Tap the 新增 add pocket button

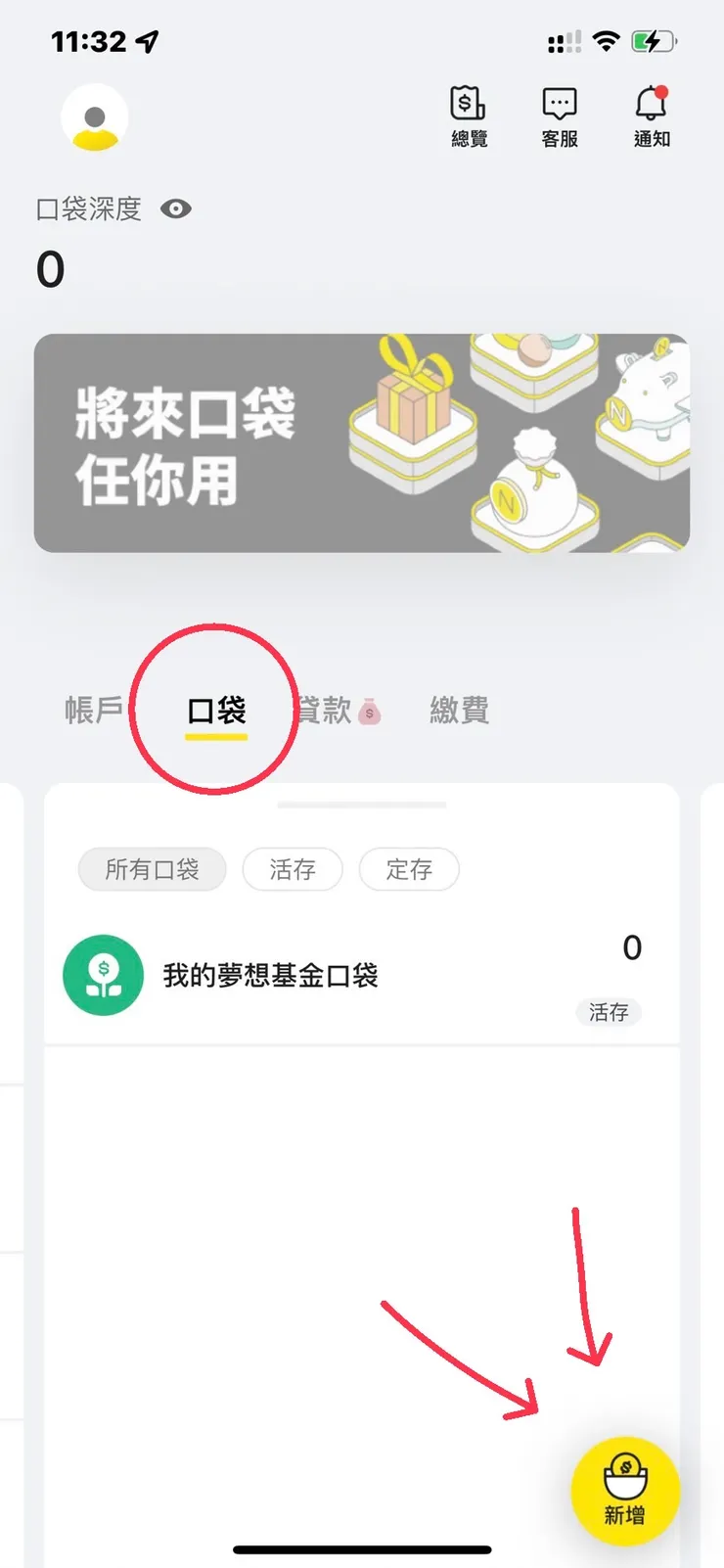(625, 1492)
